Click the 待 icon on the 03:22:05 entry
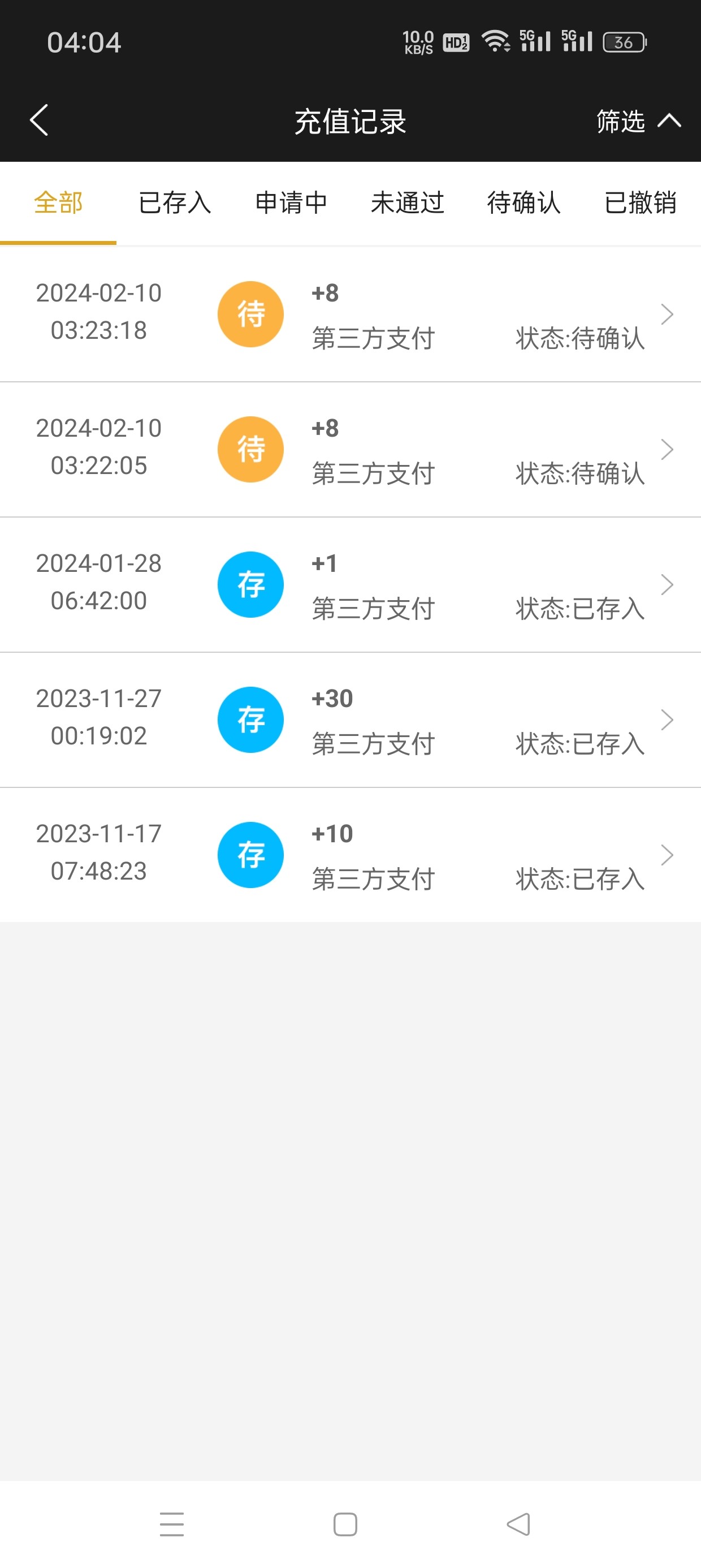701x1568 pixels. click(250, 449)
